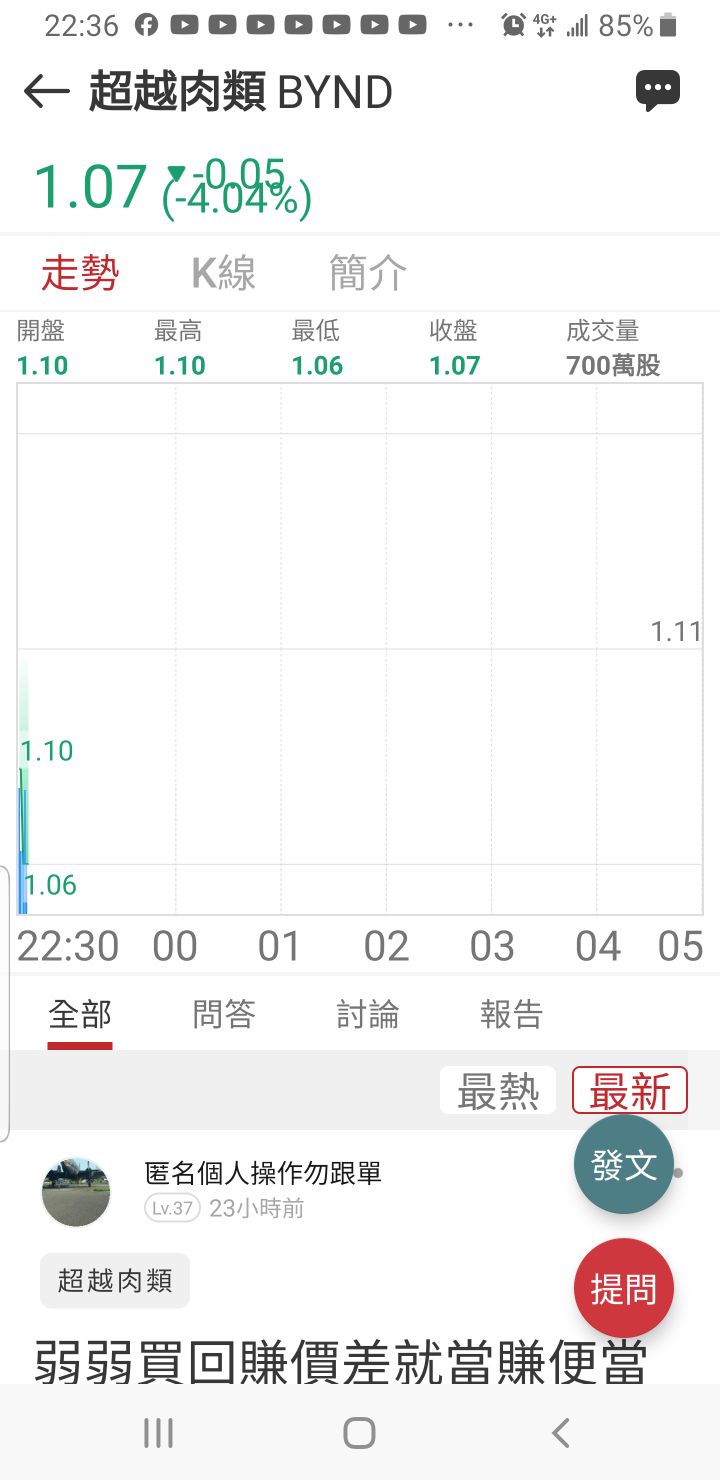Switch sorting to 最熱
The width and height of the screenshot is (720, 1480).
pos(497,1089)
